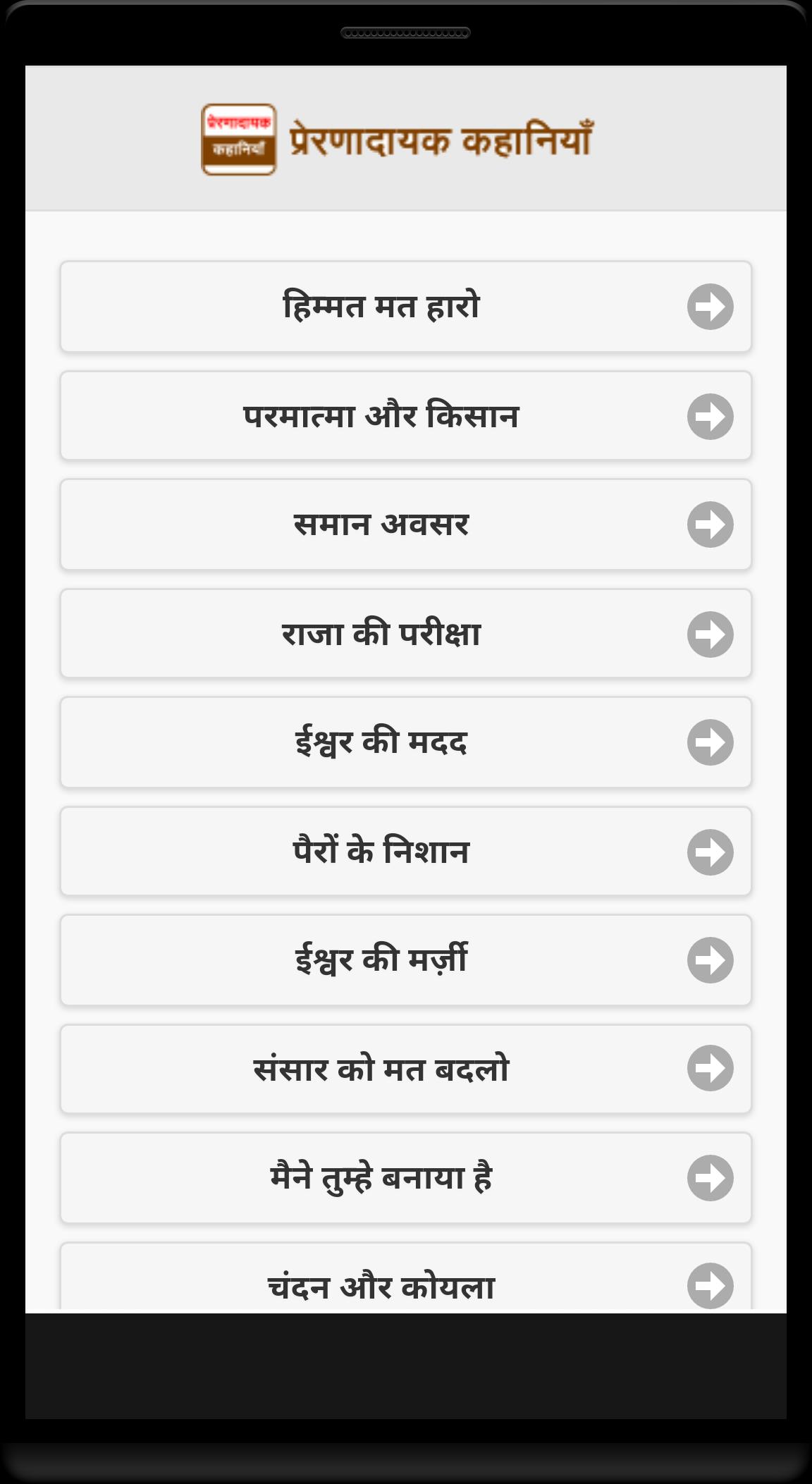Click the arrow icon beside परमात्मा और किसान
The image size is (812, 1484).
[711, 416]
